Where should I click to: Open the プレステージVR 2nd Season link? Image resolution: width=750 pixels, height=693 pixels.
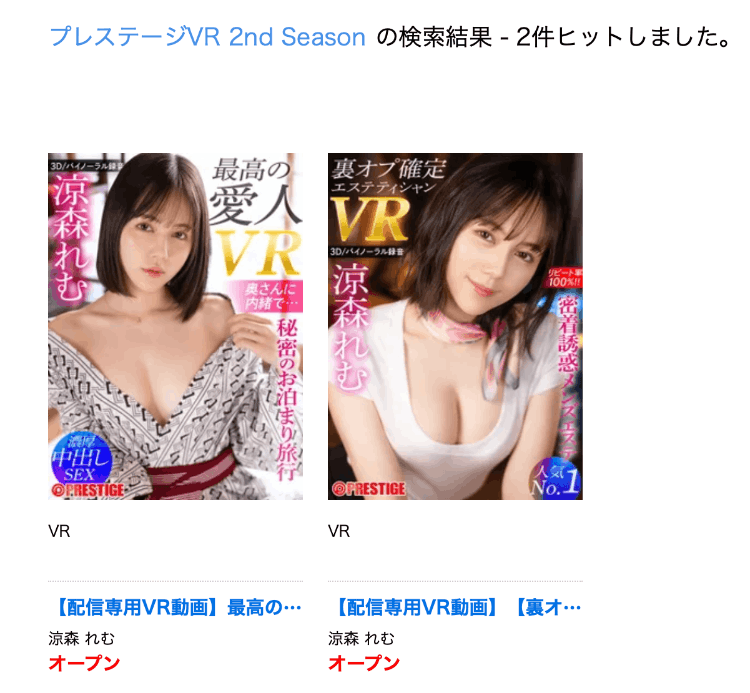point(207,38)
